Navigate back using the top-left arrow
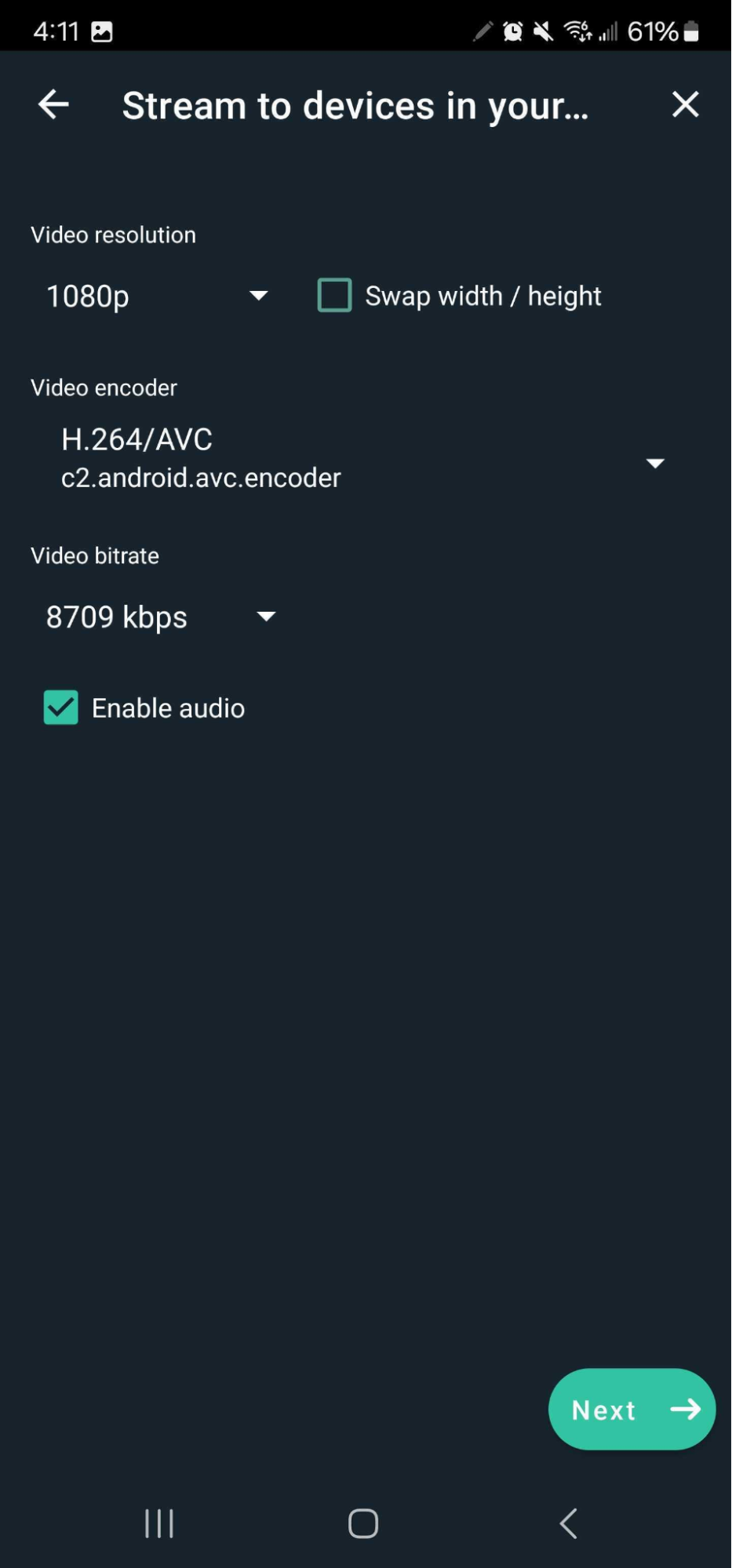The image size is (732, 1568). coord(52,104)
